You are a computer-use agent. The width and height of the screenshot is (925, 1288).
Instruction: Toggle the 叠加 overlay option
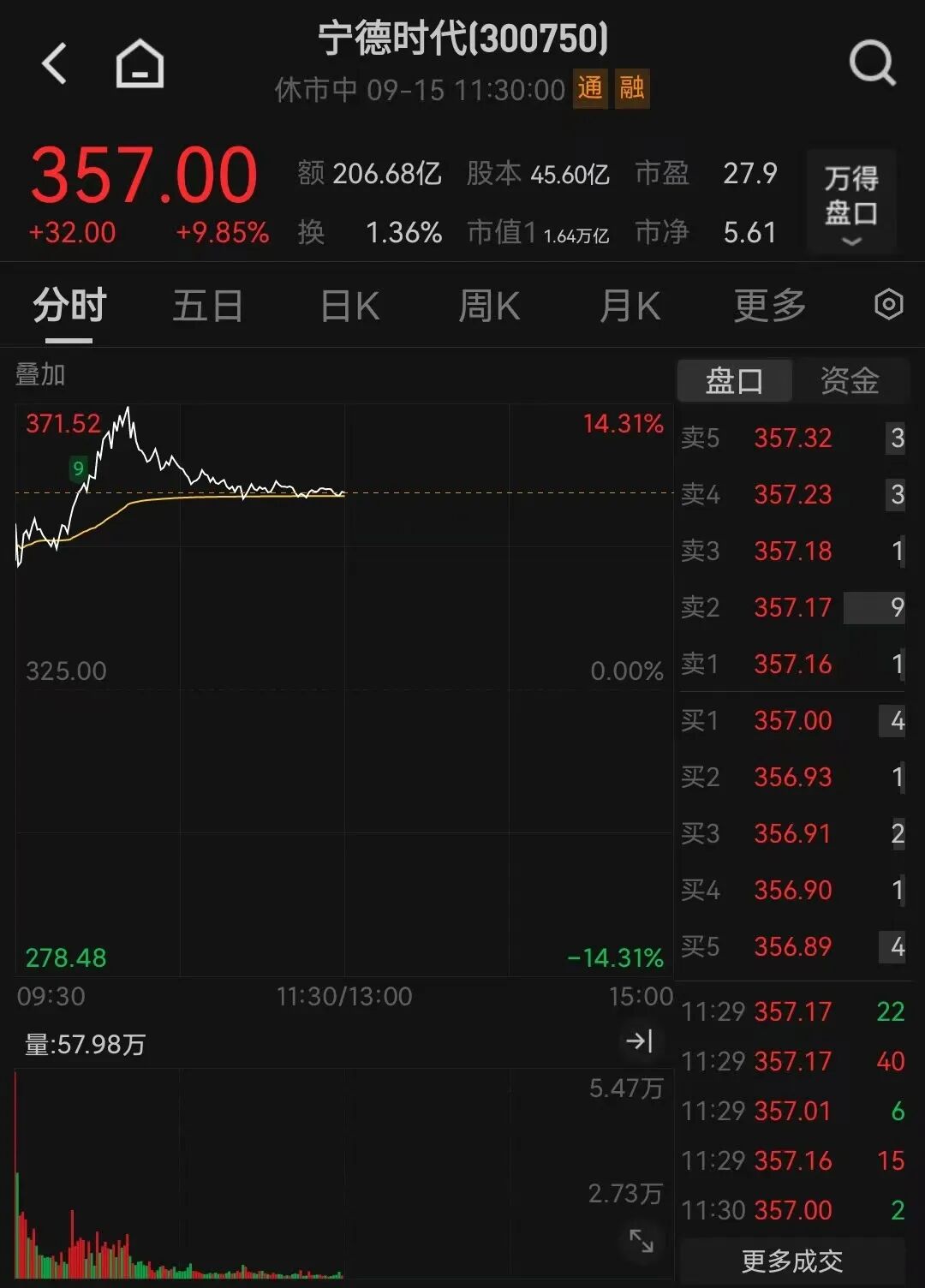click(x=39, y=374)
